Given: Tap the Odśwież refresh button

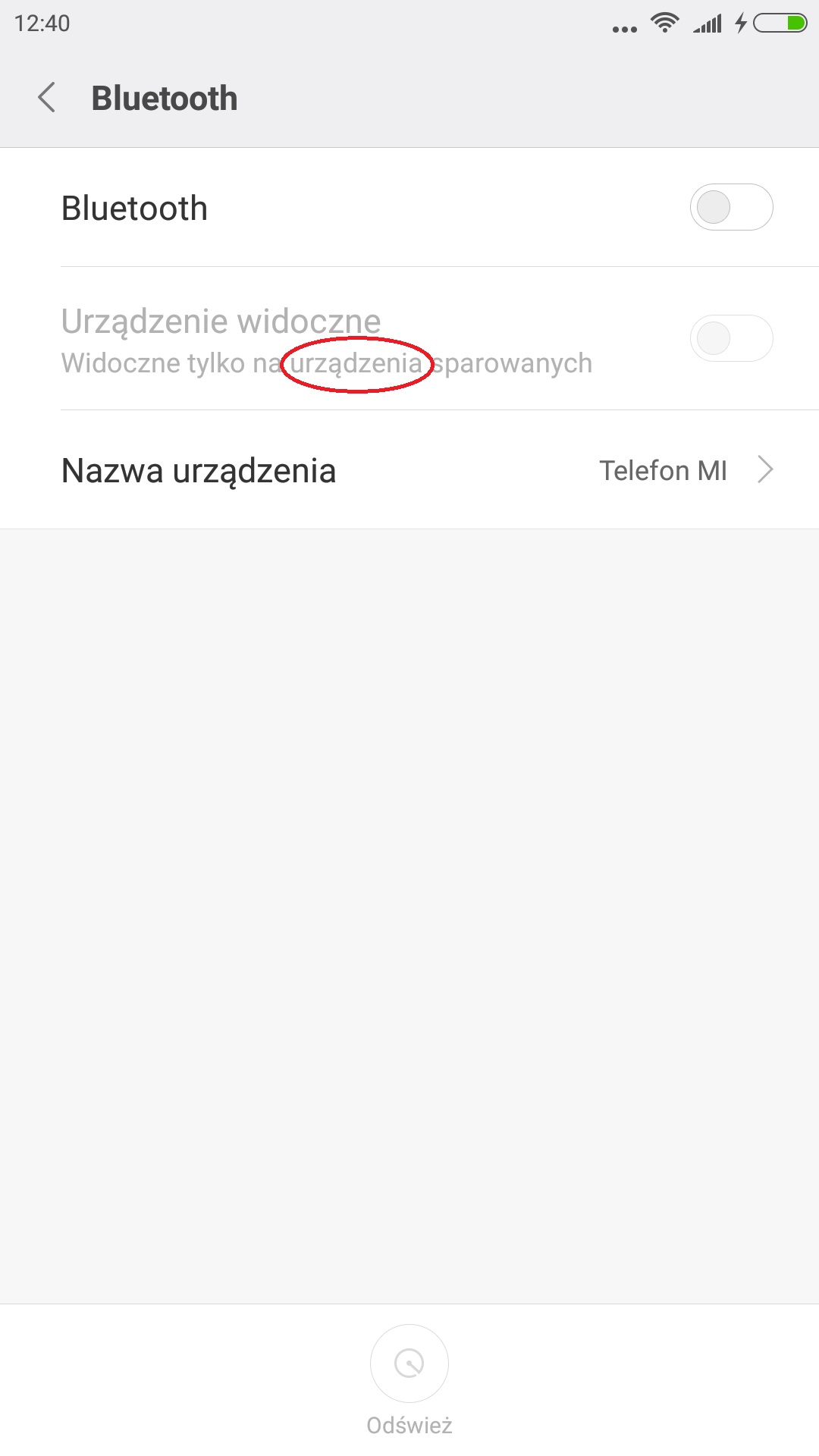Looking at the screenshot, I should coord(409,1363).
